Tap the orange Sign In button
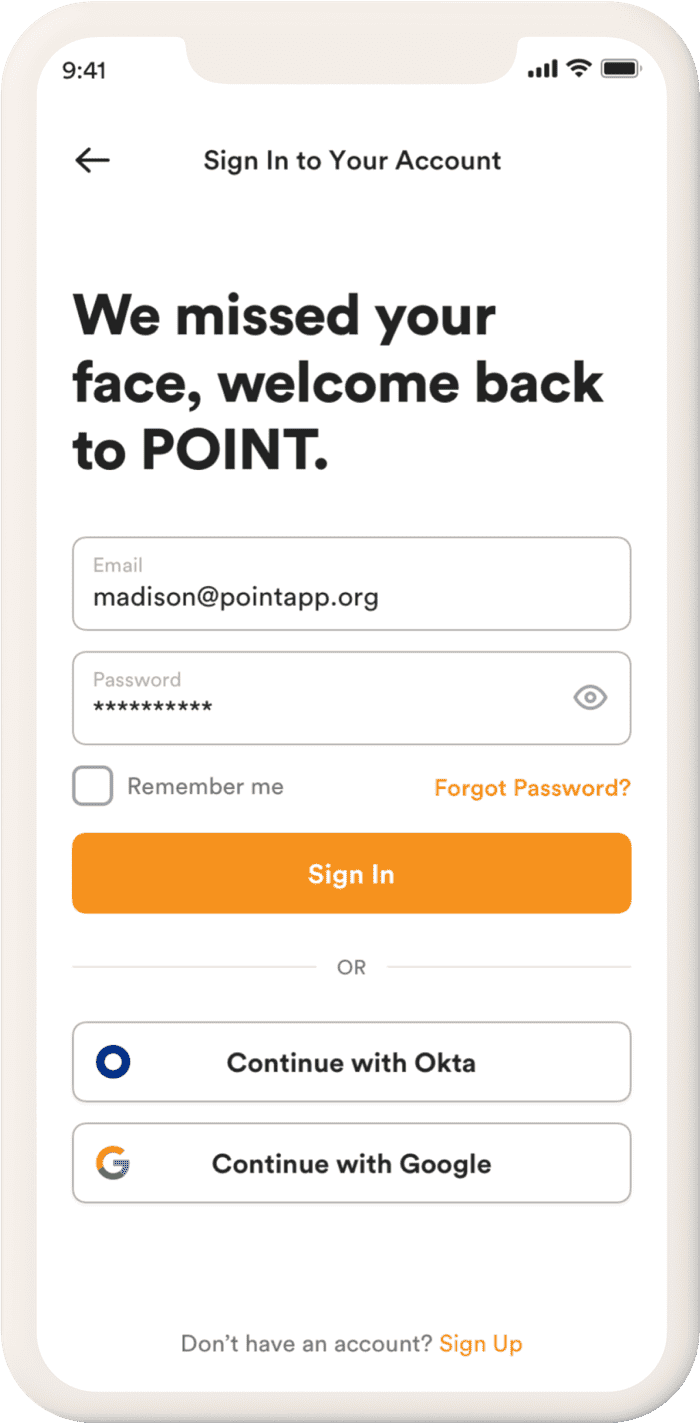Screen dimensions: 700x1424 tap(351, 873)
